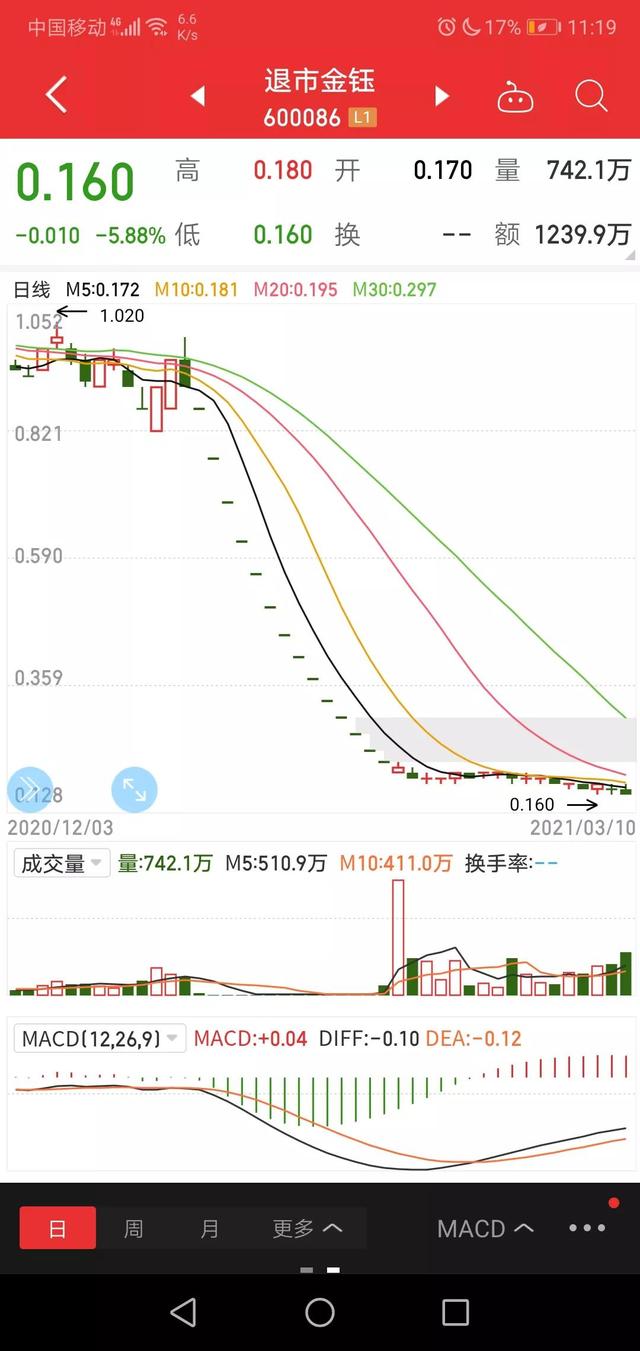This screenshot has width=640, height=1351.
Task: Open the robot assistant icon
Action: click(515, 97)
